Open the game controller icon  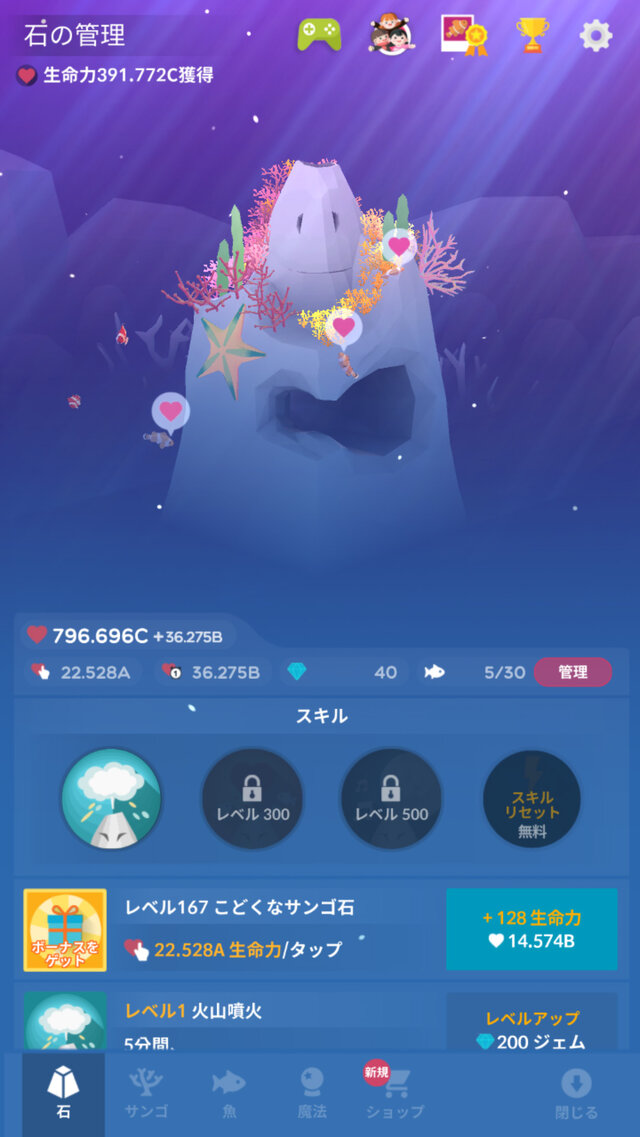(x=319, y=36)
